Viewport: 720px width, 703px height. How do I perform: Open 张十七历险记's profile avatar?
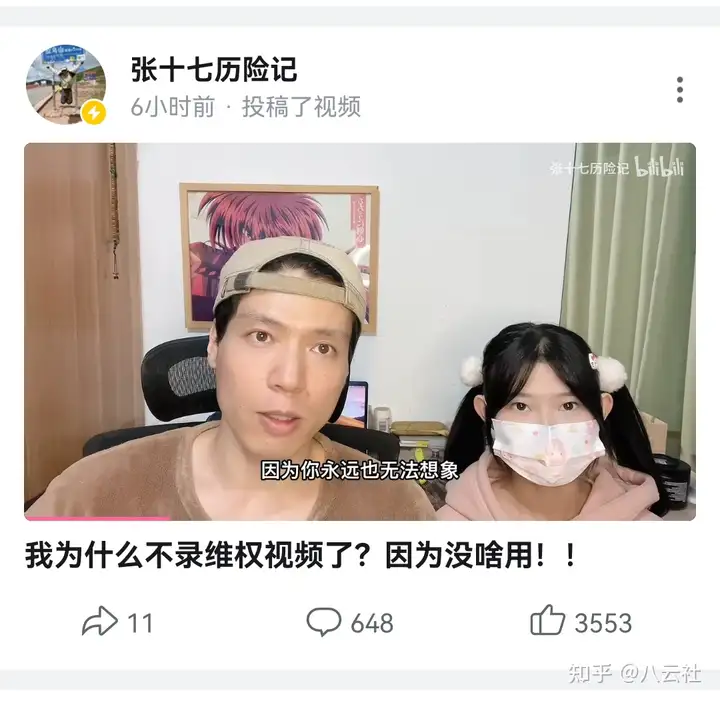click(x=65, y=85)
